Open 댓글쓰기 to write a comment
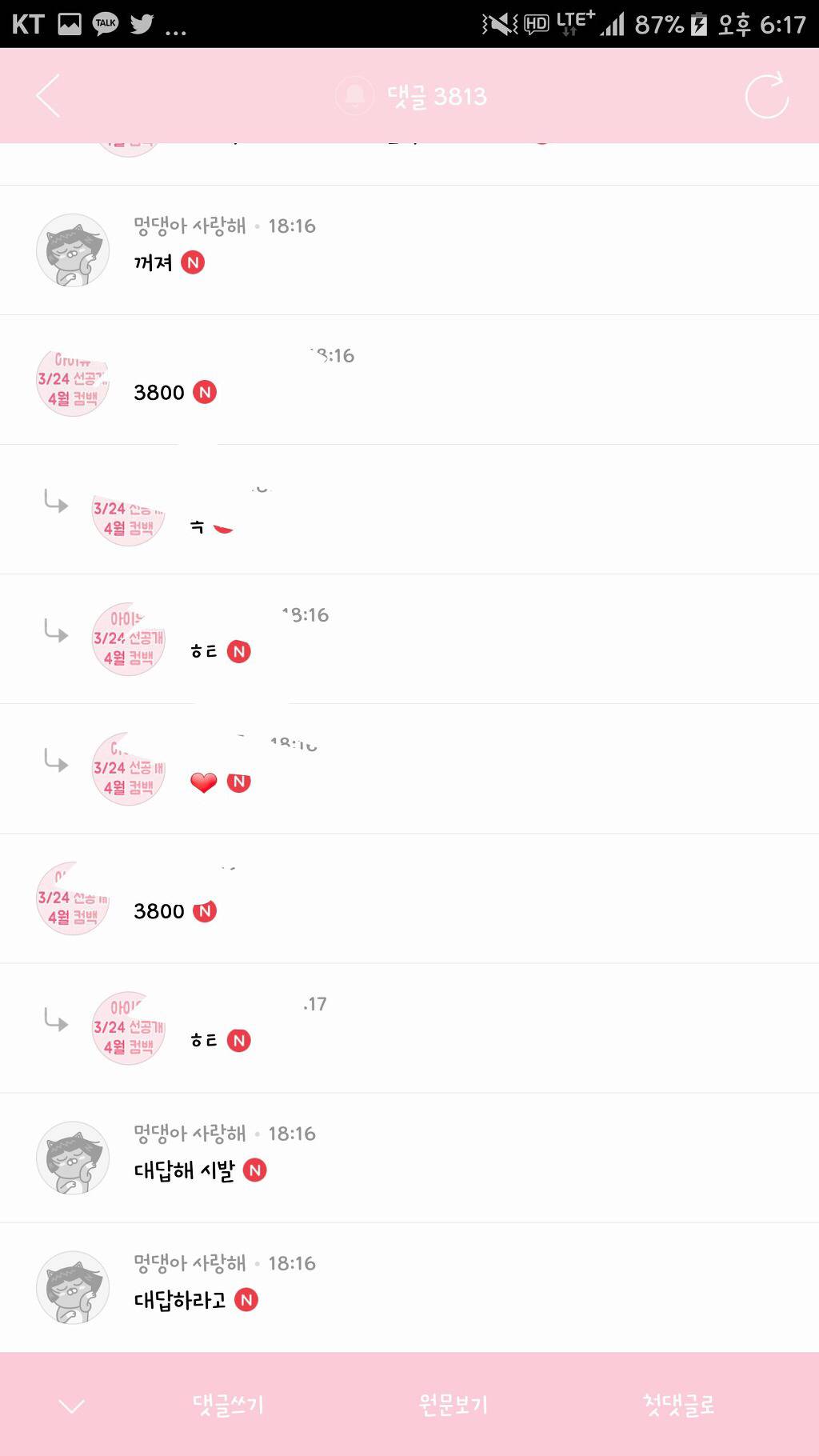Screen dimensions: 819x1456 [228, 1405]
